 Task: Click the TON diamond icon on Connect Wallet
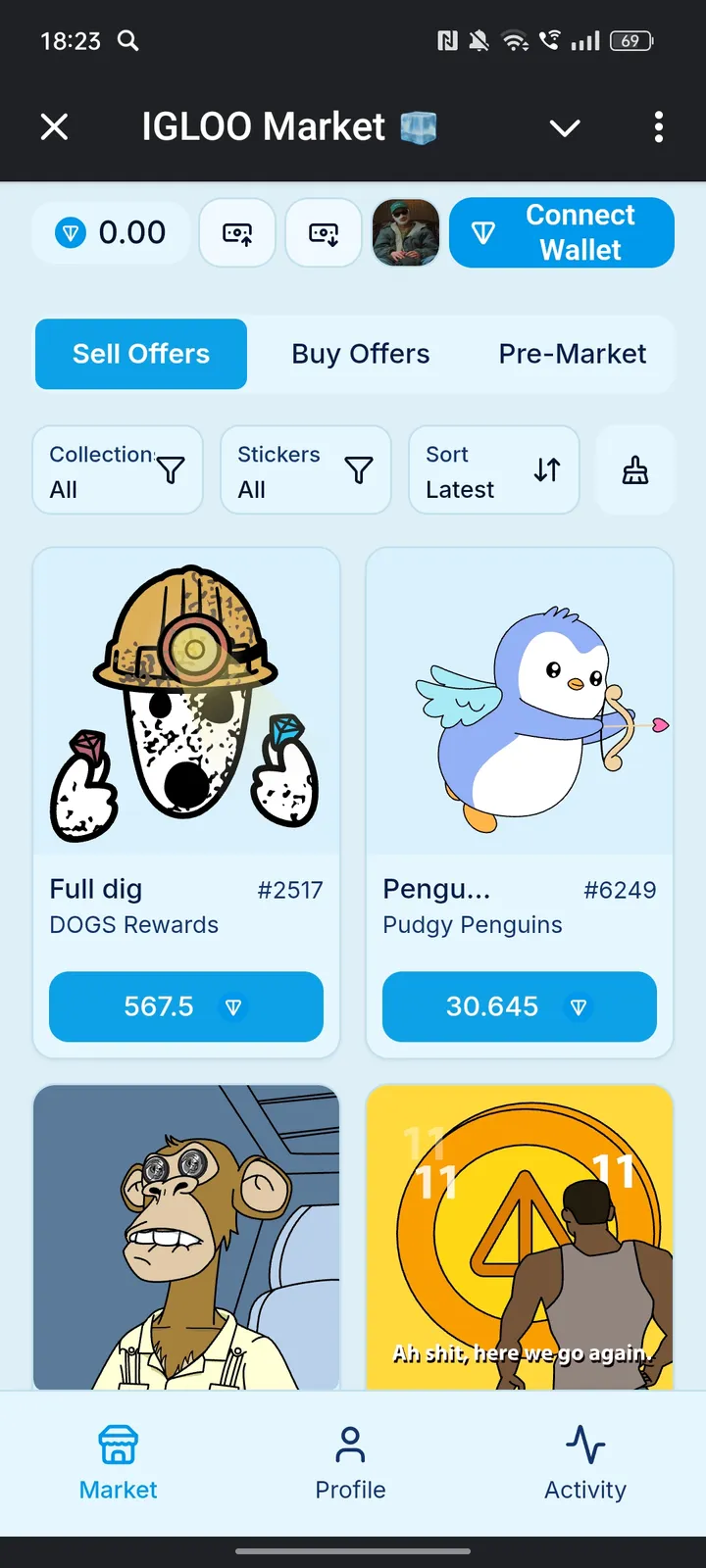pyautogui.click(x=483, y=233)
